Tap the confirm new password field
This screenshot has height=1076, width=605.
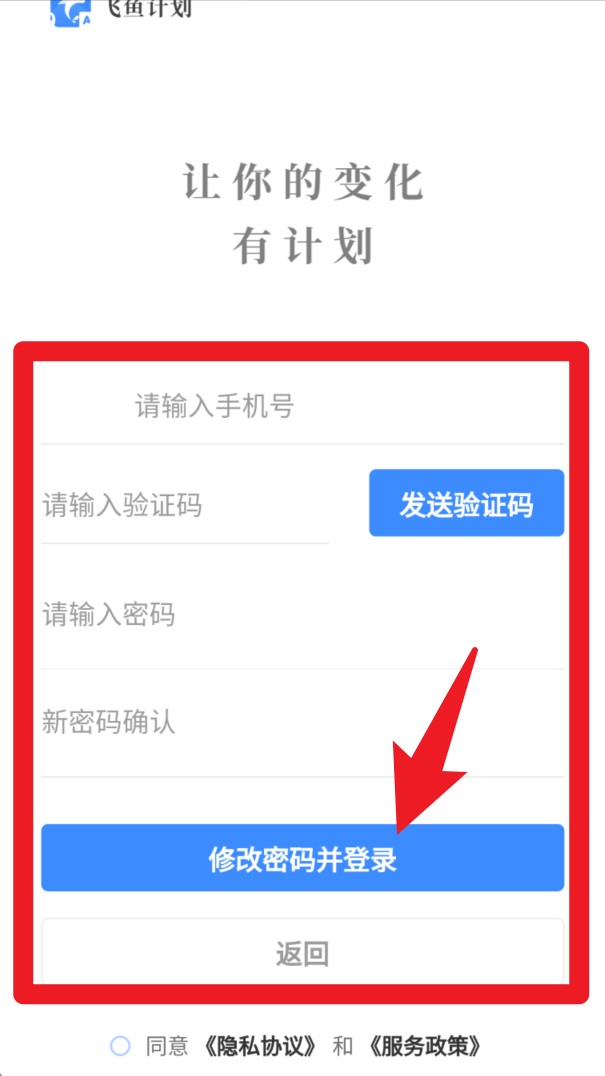pos(300,722)
